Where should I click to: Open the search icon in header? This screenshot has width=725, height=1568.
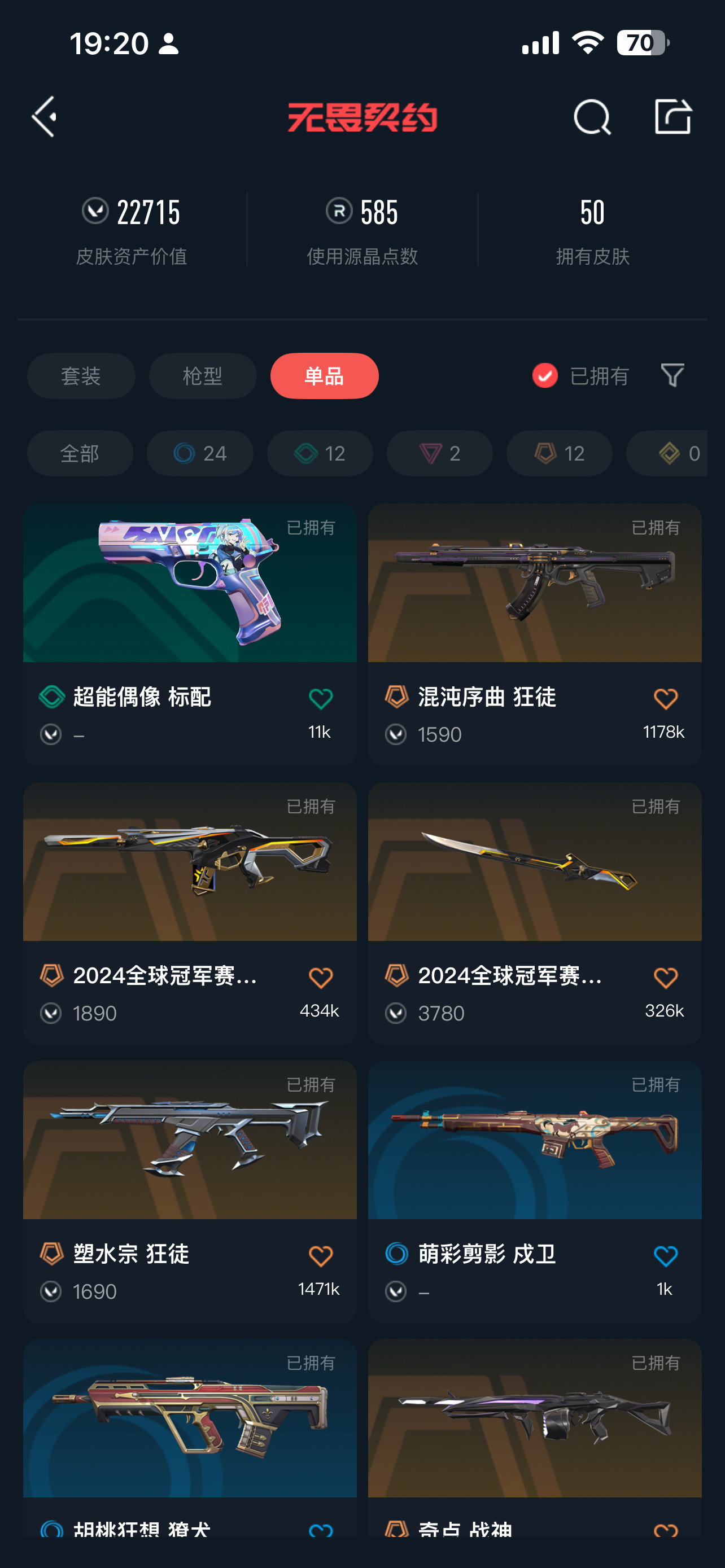pos(592,116)
